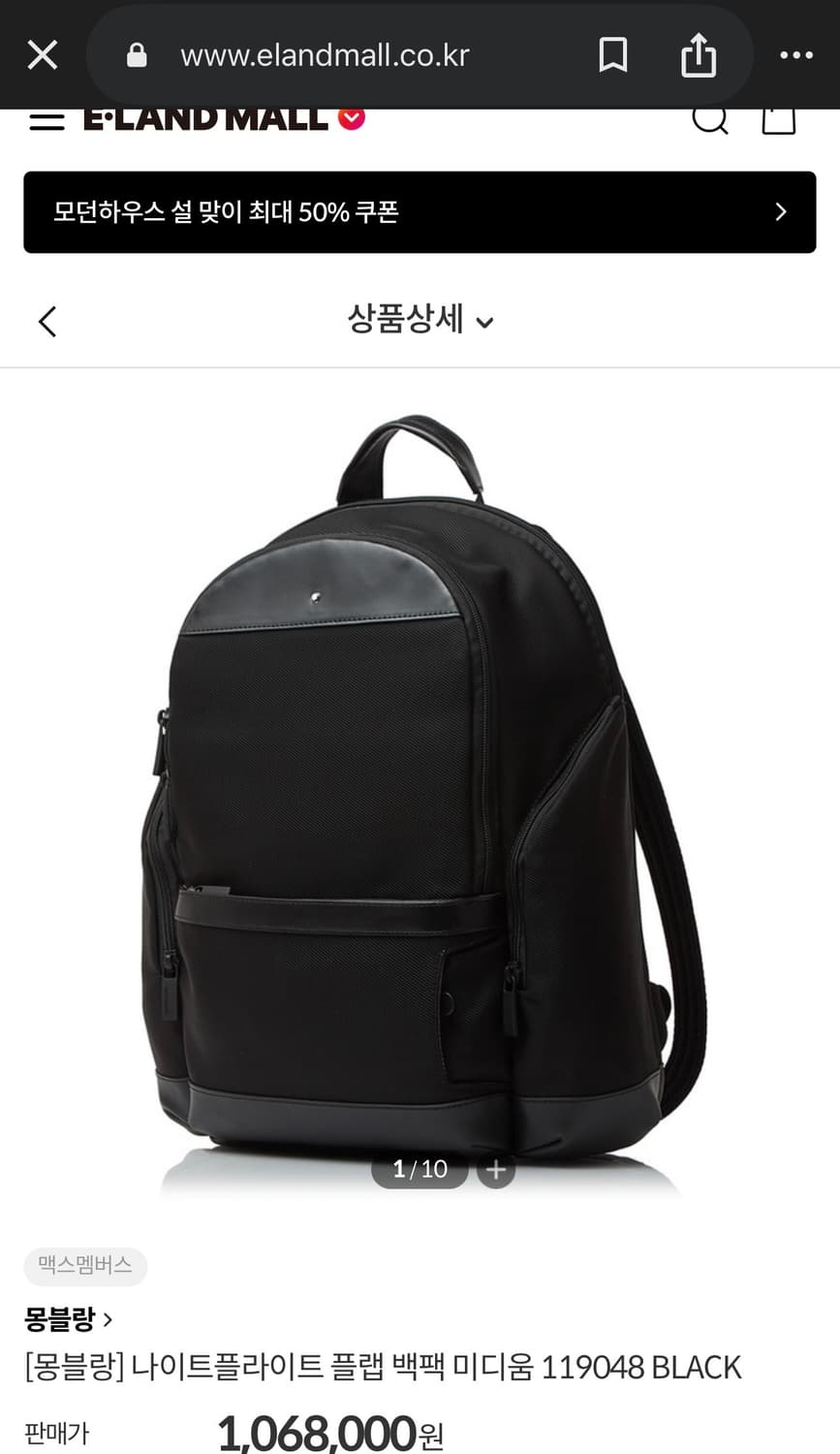Open the shopping cart icon

[778, 118]
